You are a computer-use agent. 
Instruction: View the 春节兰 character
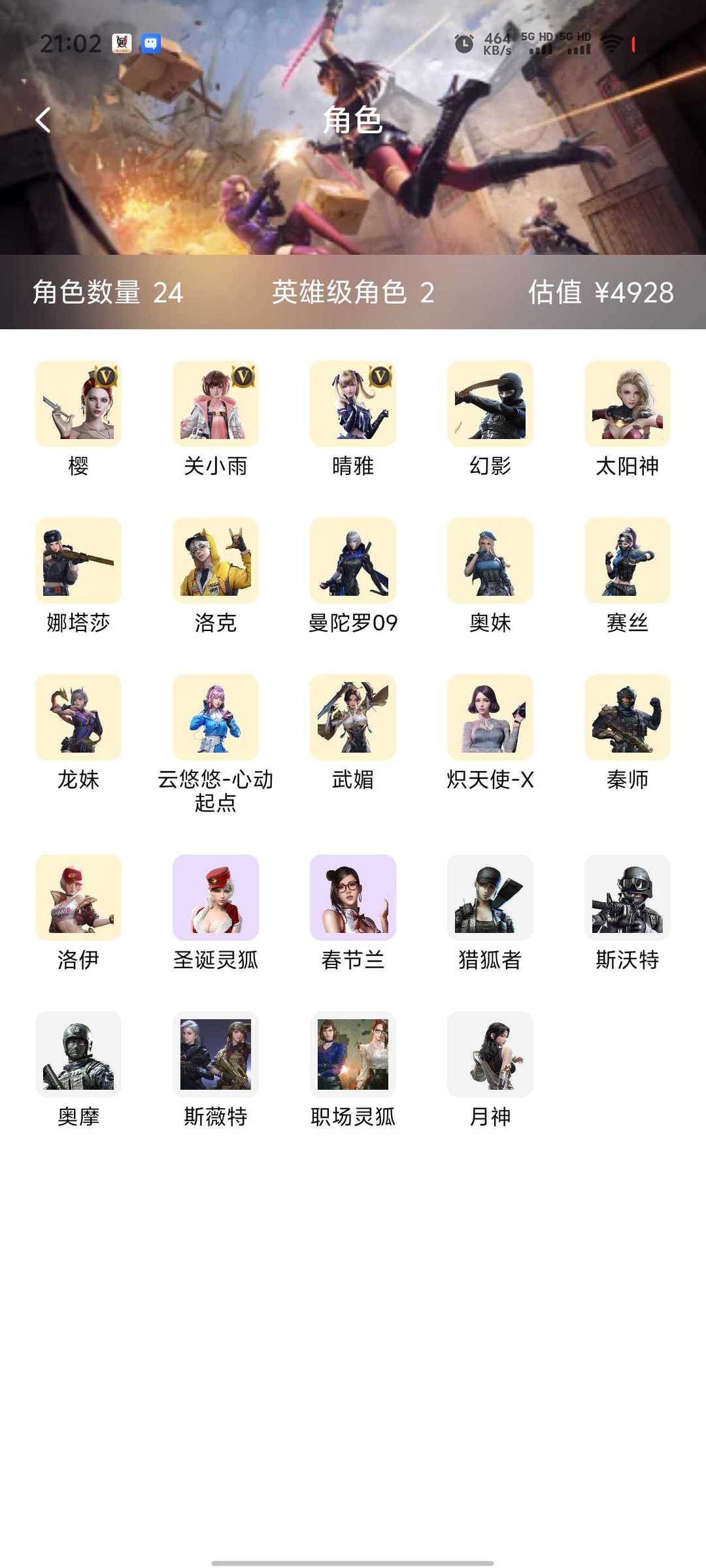[353, 898]
